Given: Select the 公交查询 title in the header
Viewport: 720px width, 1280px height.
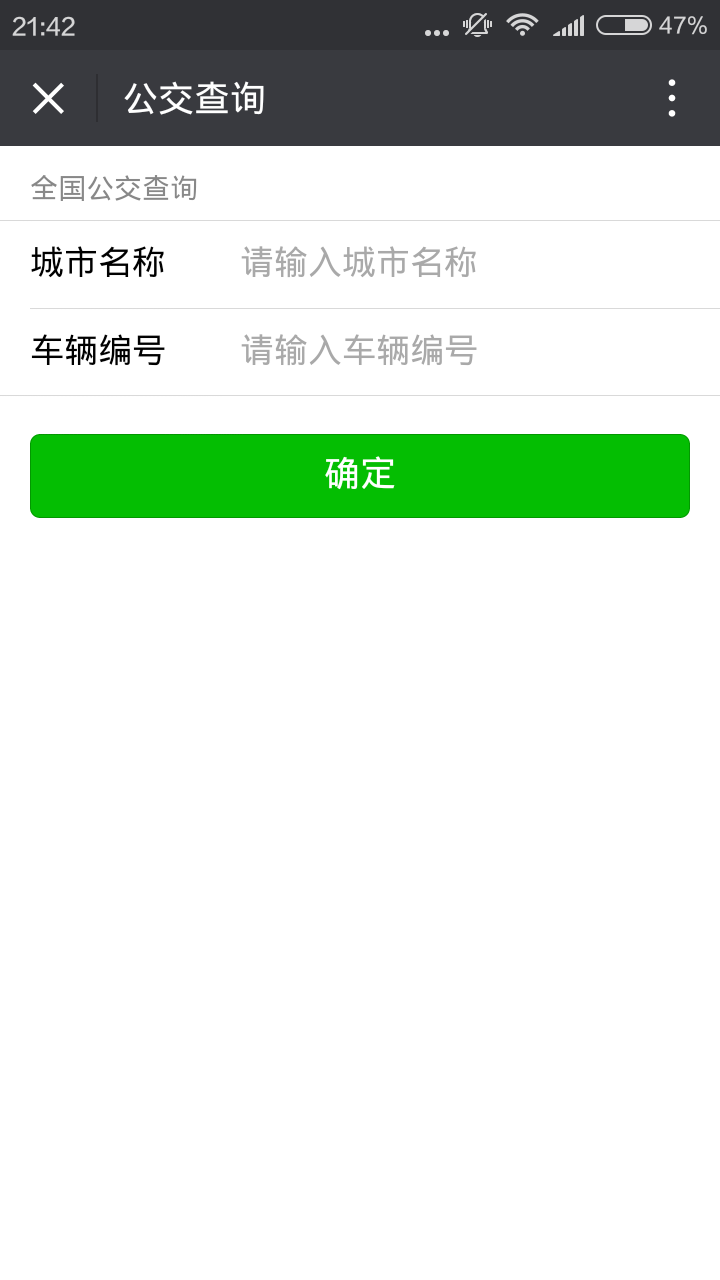Looking at the screenshot, I should (193, 98).
